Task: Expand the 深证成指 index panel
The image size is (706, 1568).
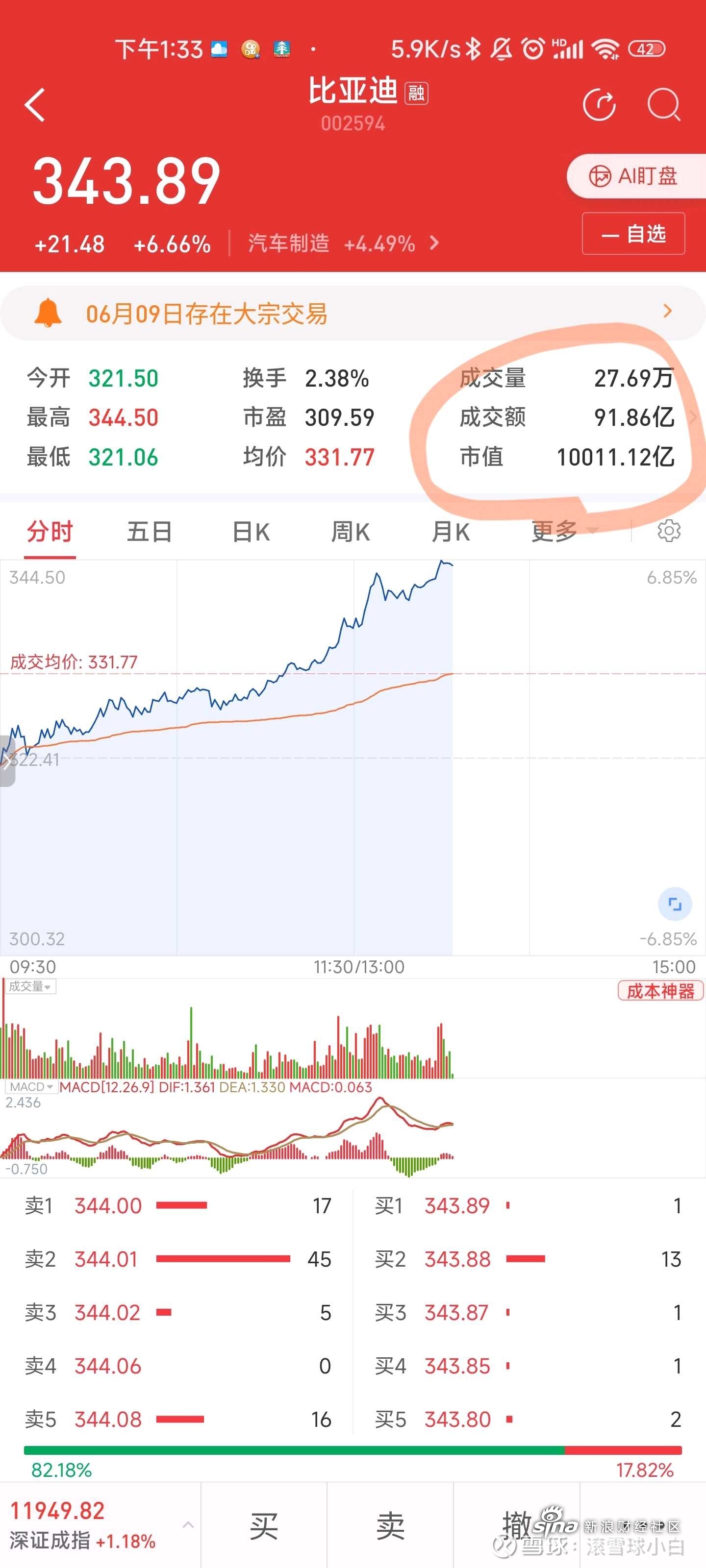Action: [x=100, y=1525]
